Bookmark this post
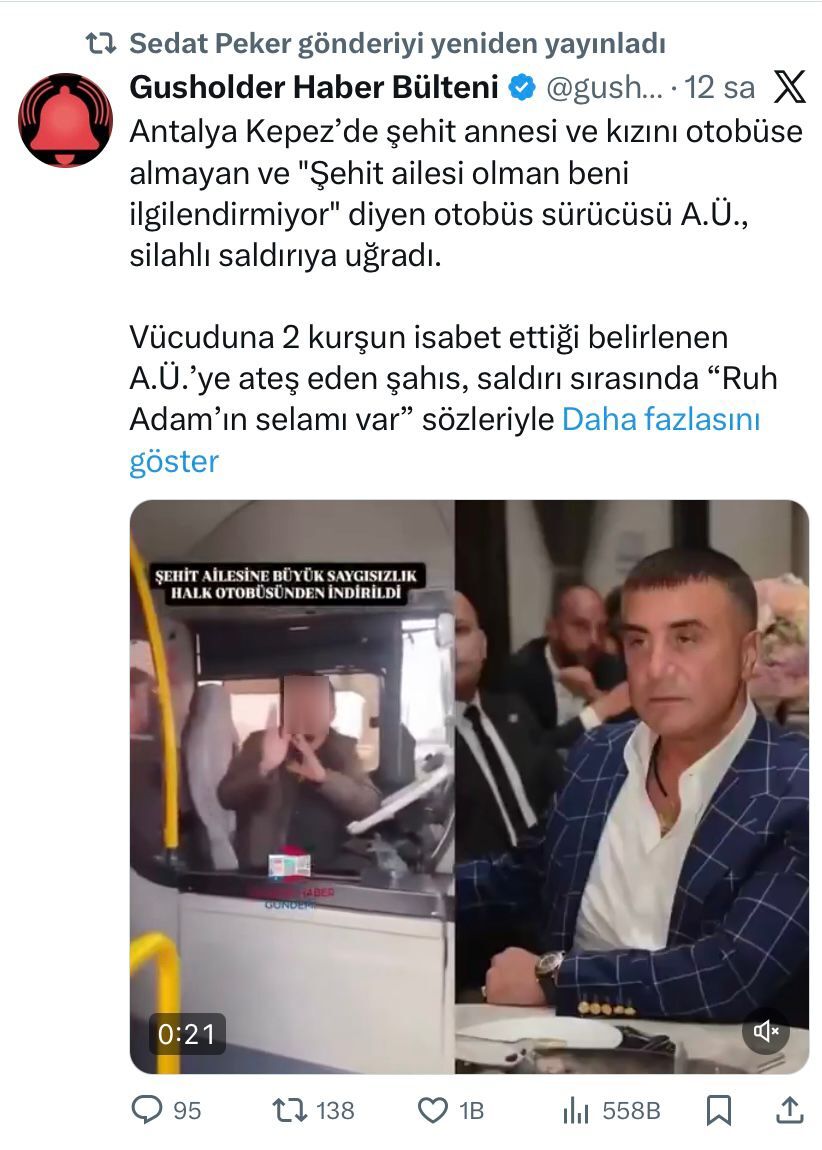The width and height of the screenshot is (822, 1150). 718,1110
